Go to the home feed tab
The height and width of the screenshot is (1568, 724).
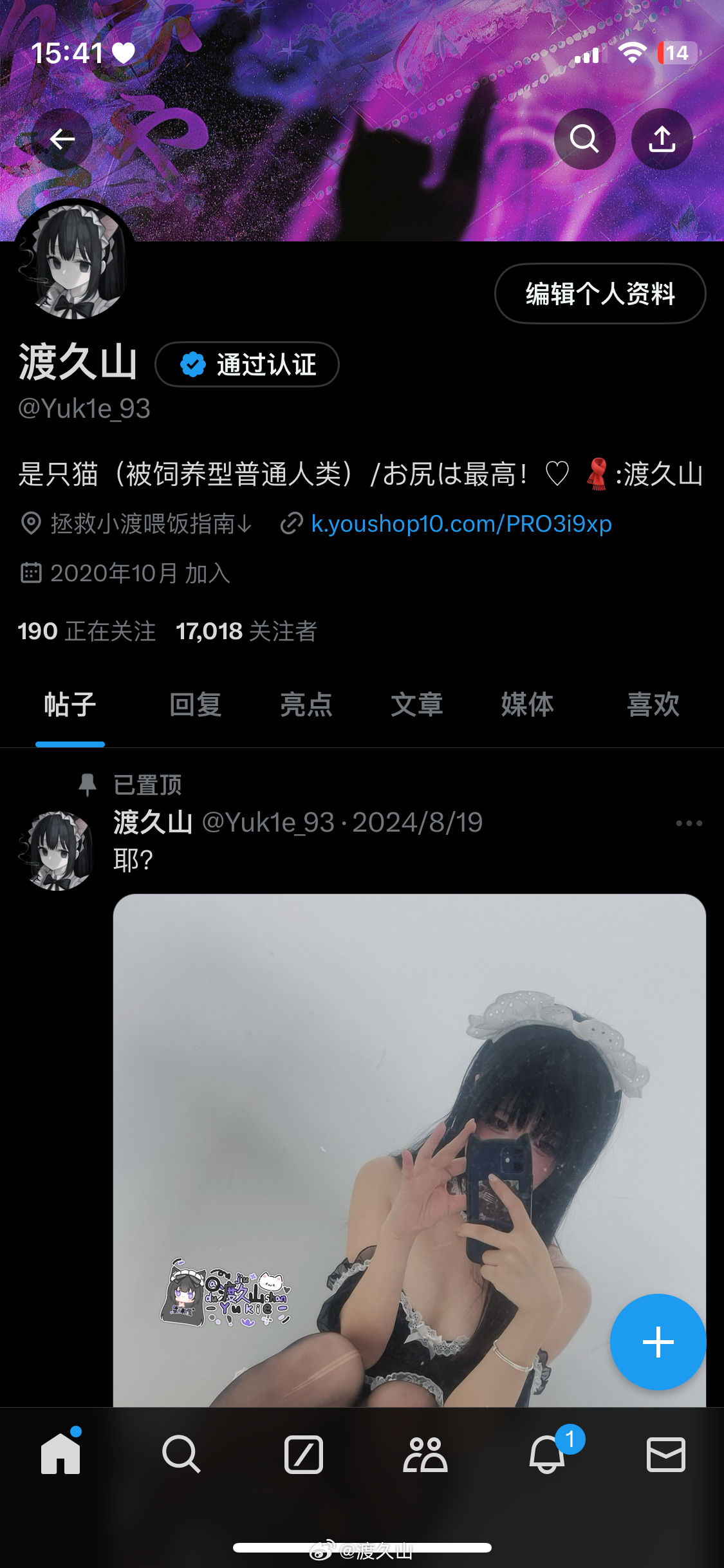click(60, 1454)
